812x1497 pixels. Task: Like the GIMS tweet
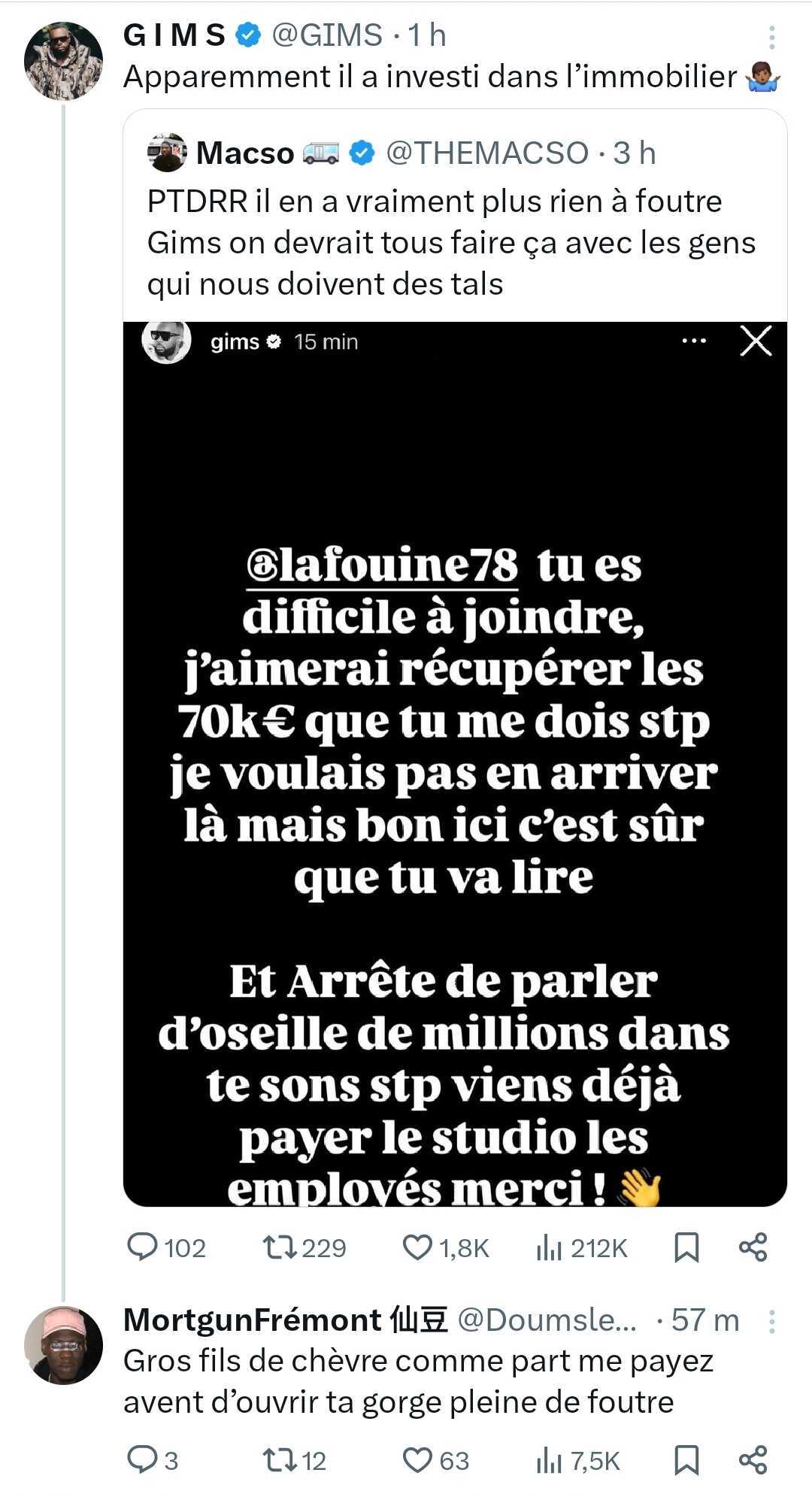[x=446, y=1248]
